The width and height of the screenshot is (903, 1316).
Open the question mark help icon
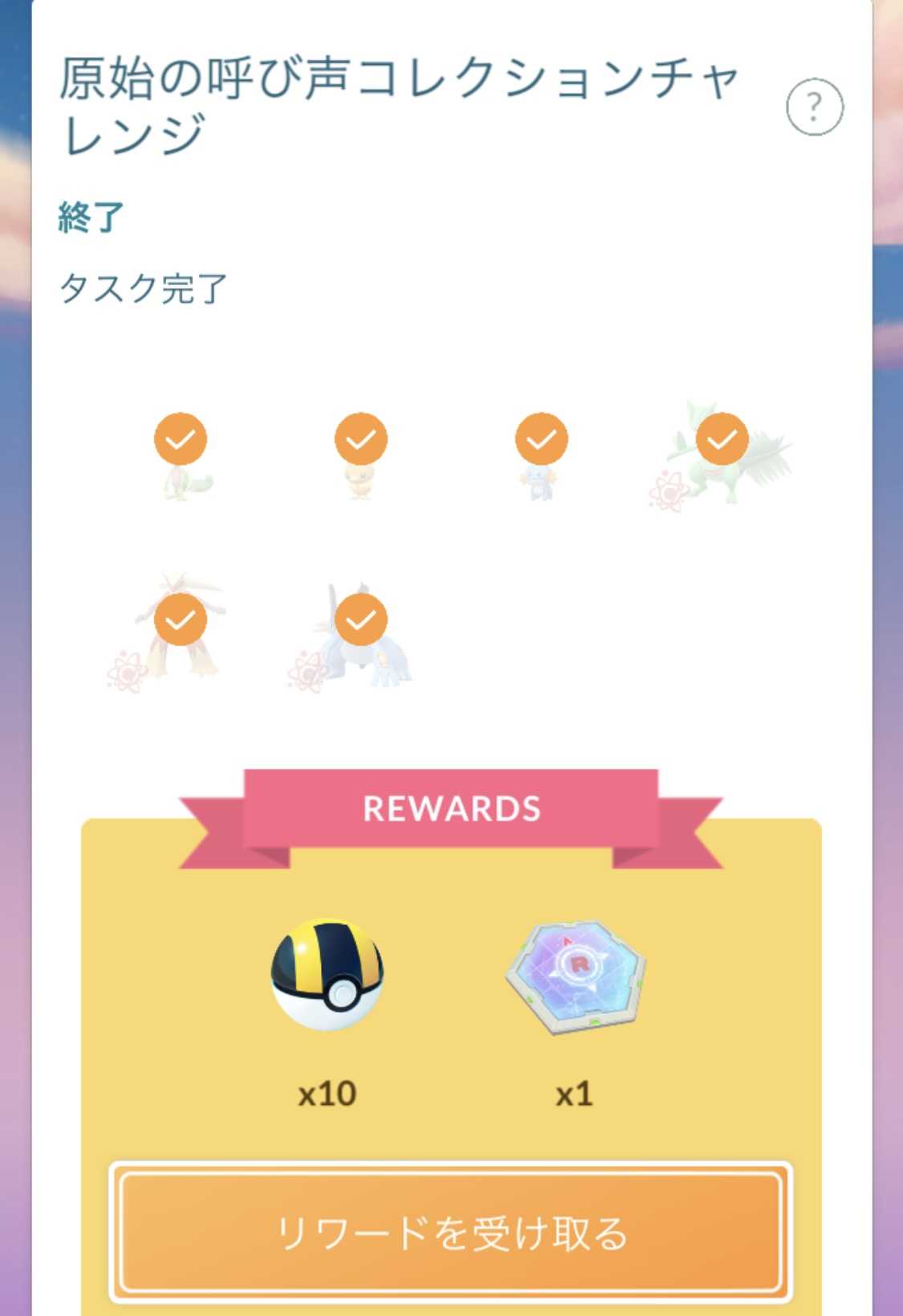[x=814, y=107]
